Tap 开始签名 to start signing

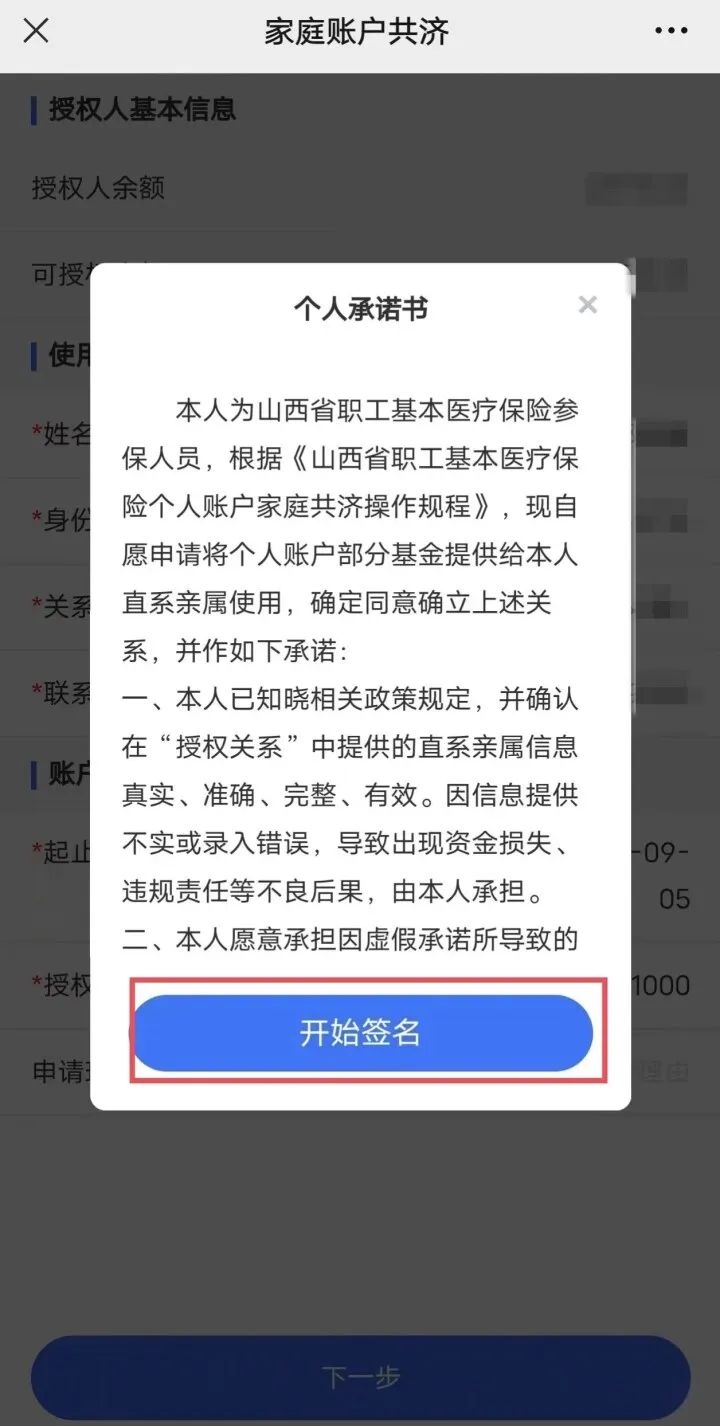point(362,1032)
